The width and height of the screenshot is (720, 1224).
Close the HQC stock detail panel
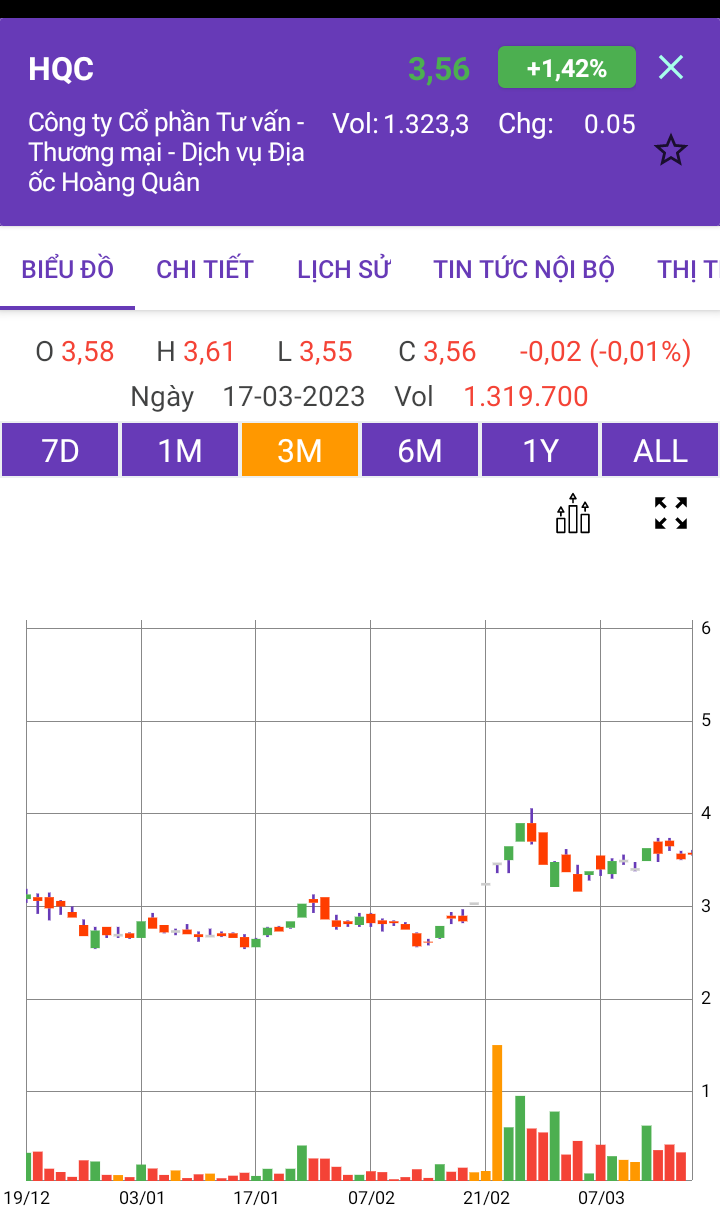click(670, 68)
